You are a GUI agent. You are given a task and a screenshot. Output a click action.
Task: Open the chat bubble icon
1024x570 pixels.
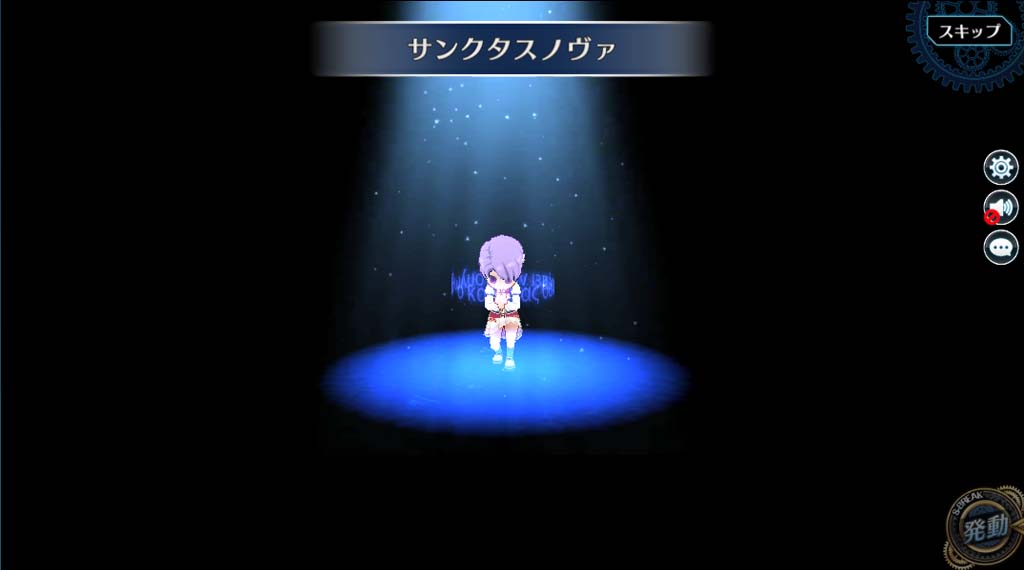click(x=1000, y=247)
